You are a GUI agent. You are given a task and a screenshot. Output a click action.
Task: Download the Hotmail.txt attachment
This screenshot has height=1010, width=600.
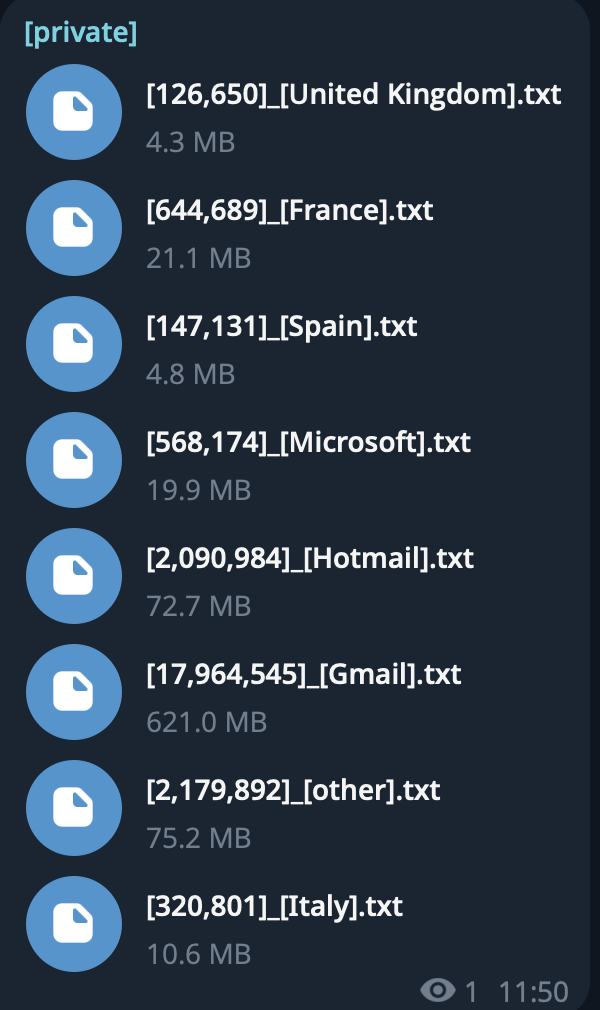pos(73,575)
